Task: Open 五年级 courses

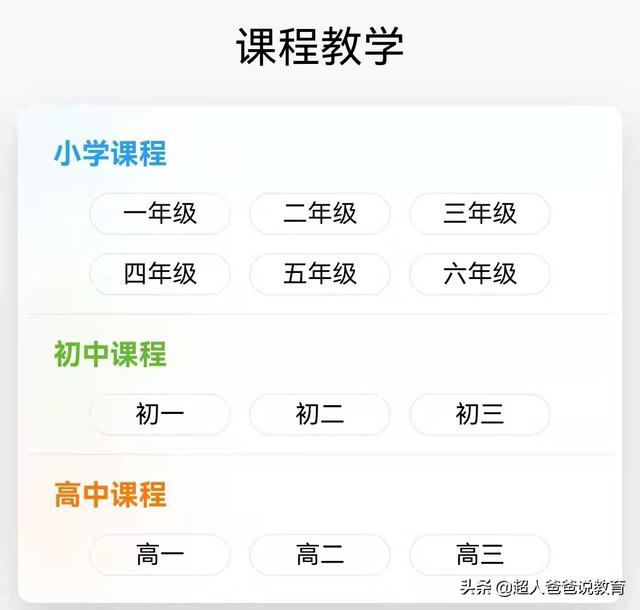Action: [x=320, y=274]
